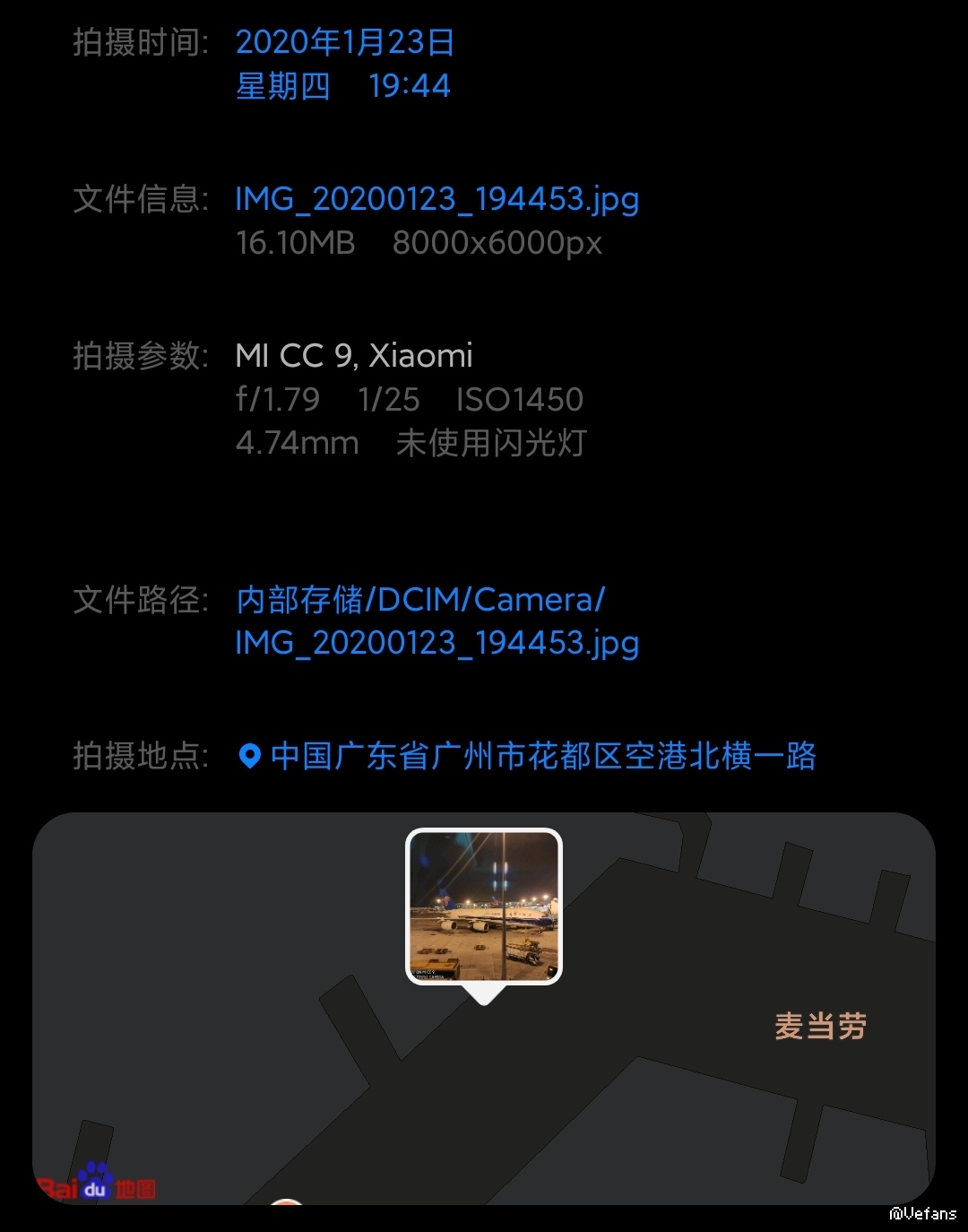Screen dimensions: 968x1232
Task: Tap the airplane photo thumbnail on the map
Action: (x=484, y=906)
